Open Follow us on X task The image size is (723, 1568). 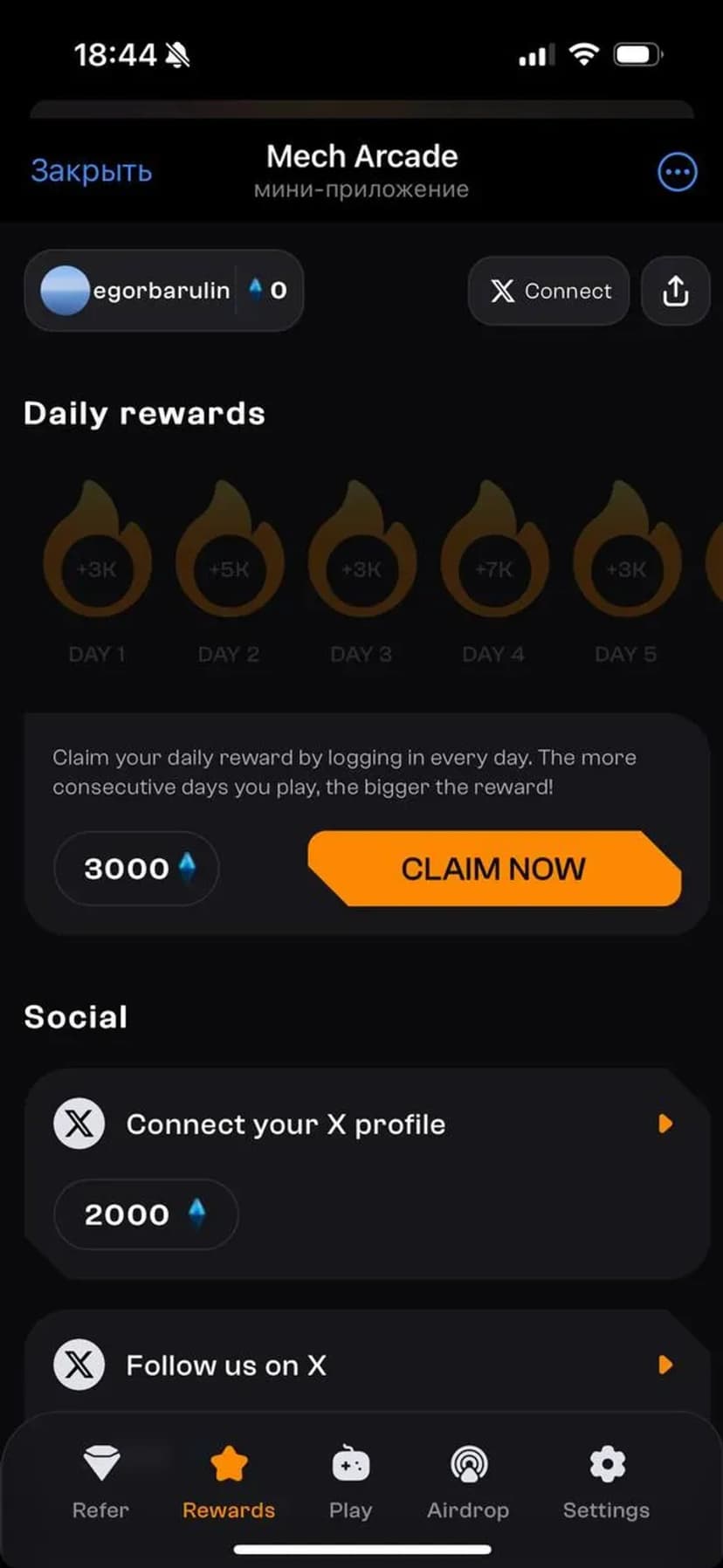point(365,1365)
